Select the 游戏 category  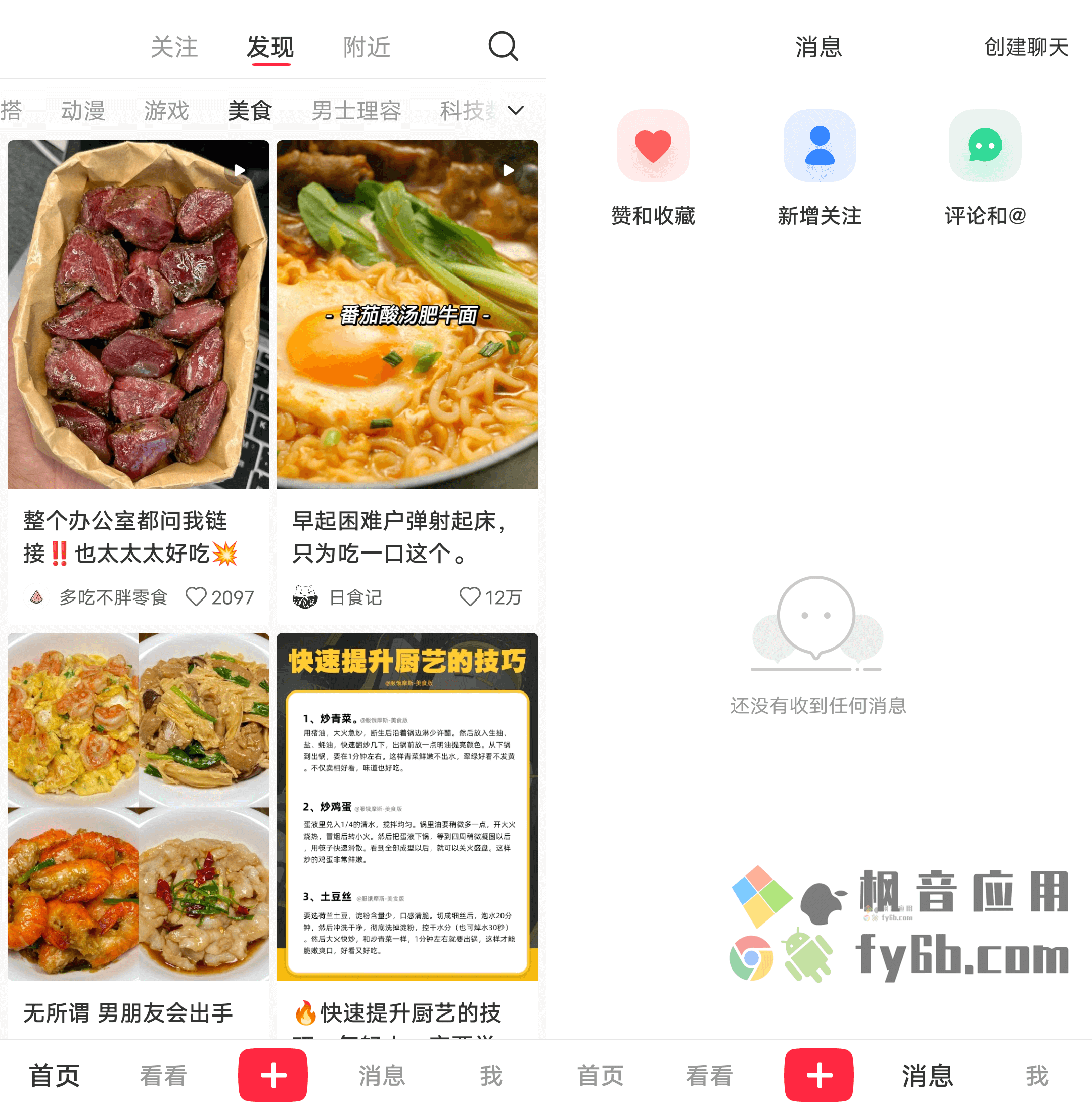(x=166, y=111)
